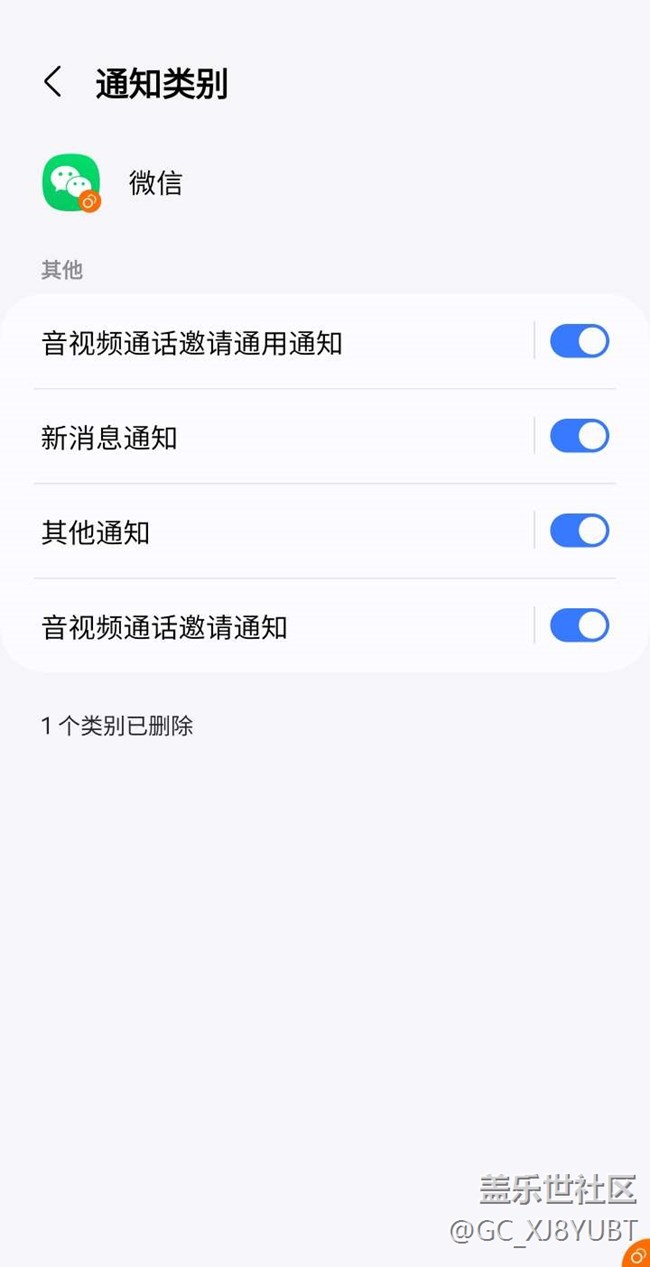
Task: Disable the 新消息通知 toggle
Action: pyautogui.click(x=579, y=436)
